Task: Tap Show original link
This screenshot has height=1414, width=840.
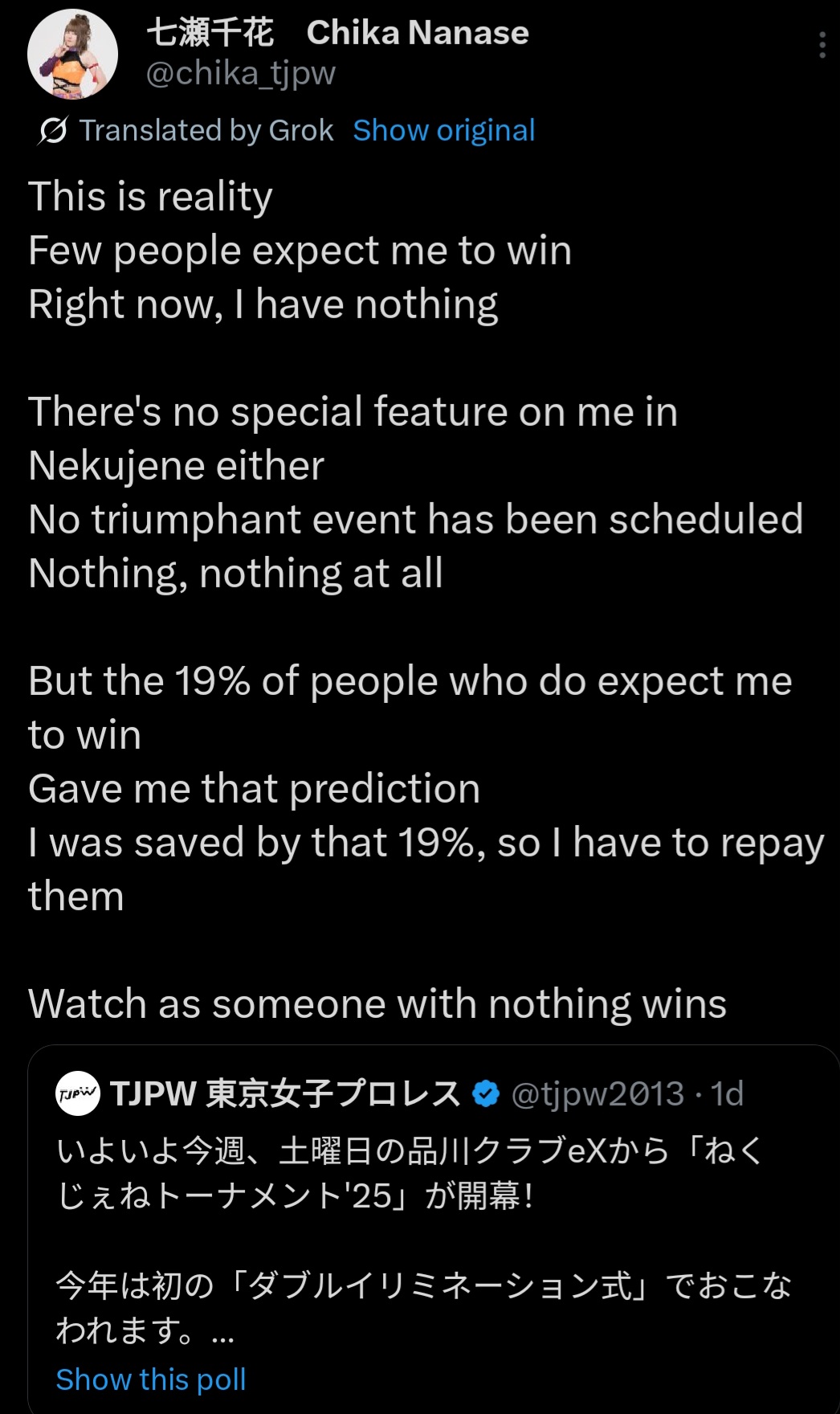Action: 443,130
